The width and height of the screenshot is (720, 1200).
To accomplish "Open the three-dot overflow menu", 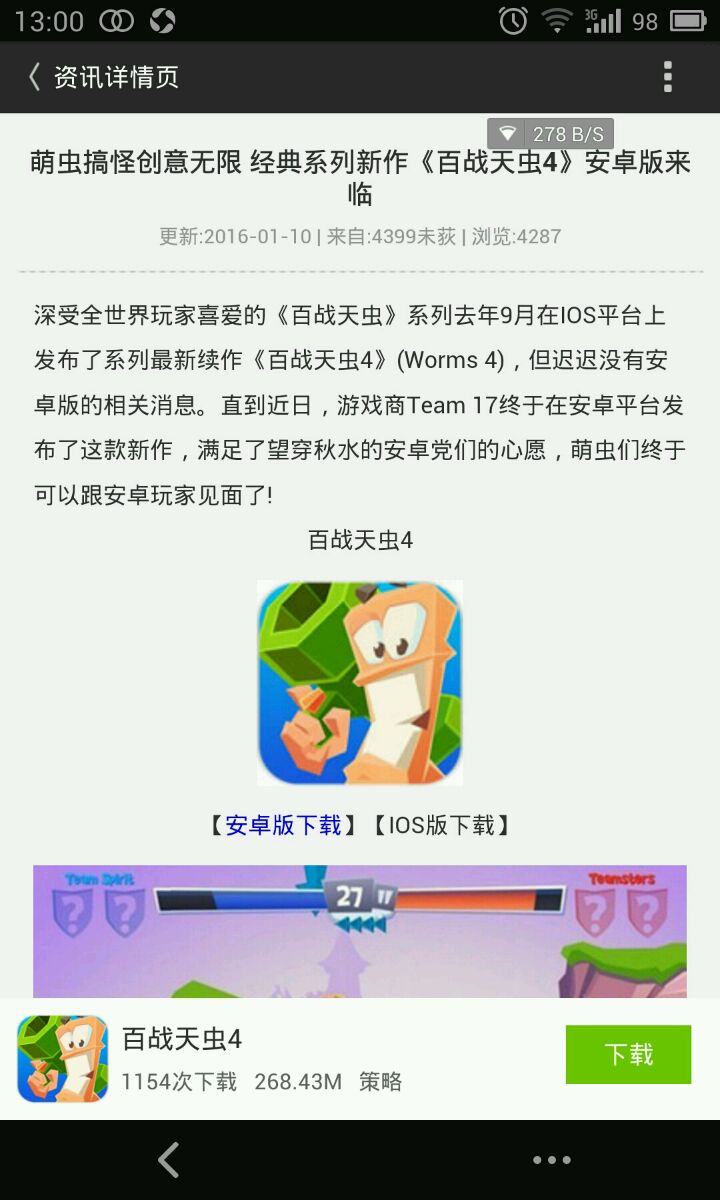I will pos(667,77).
